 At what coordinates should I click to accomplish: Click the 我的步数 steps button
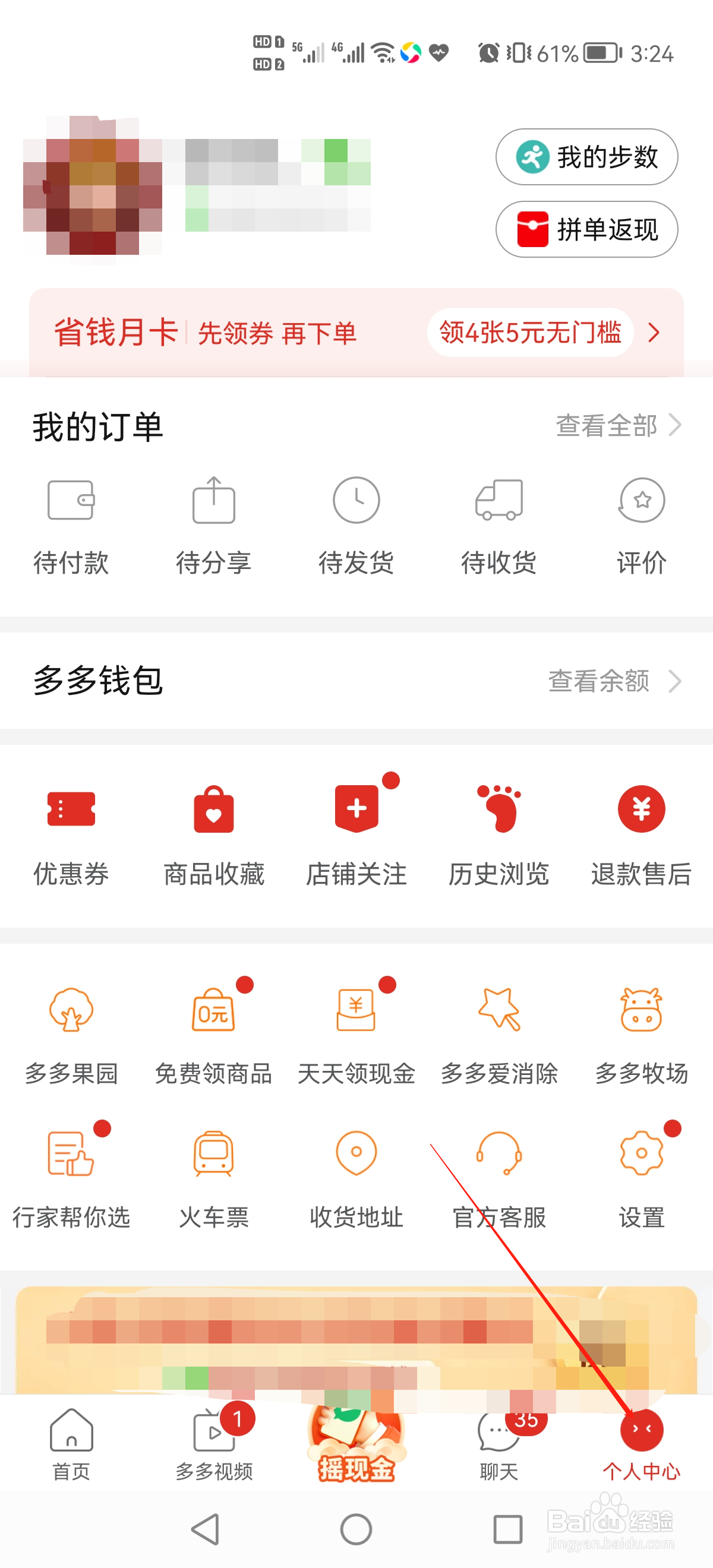[586, 156]
